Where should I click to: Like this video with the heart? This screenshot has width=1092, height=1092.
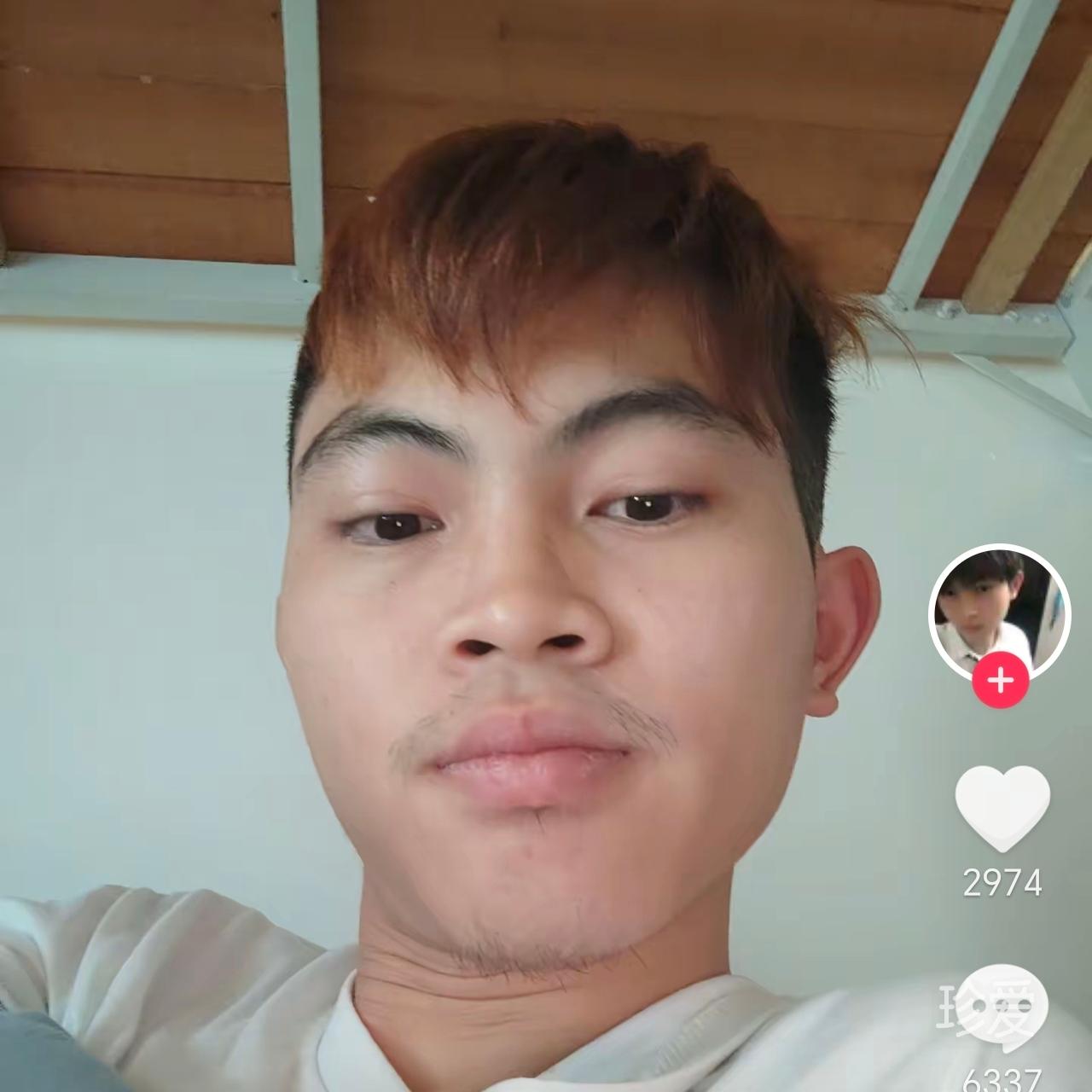[1002, 806]
